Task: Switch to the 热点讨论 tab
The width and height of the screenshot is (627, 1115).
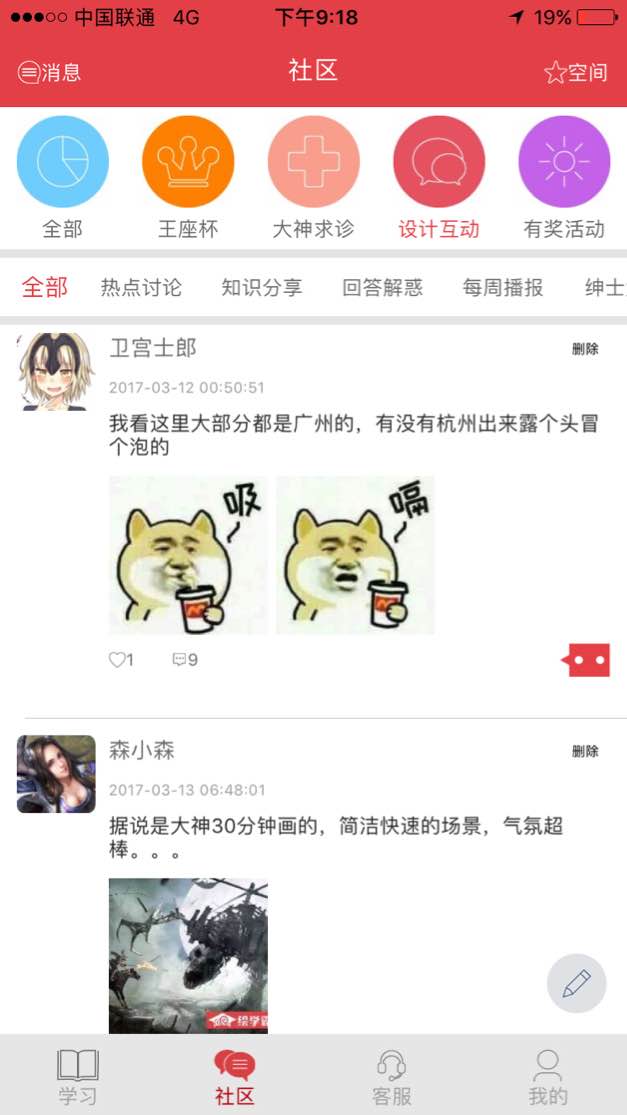Action: pos(141,288)
